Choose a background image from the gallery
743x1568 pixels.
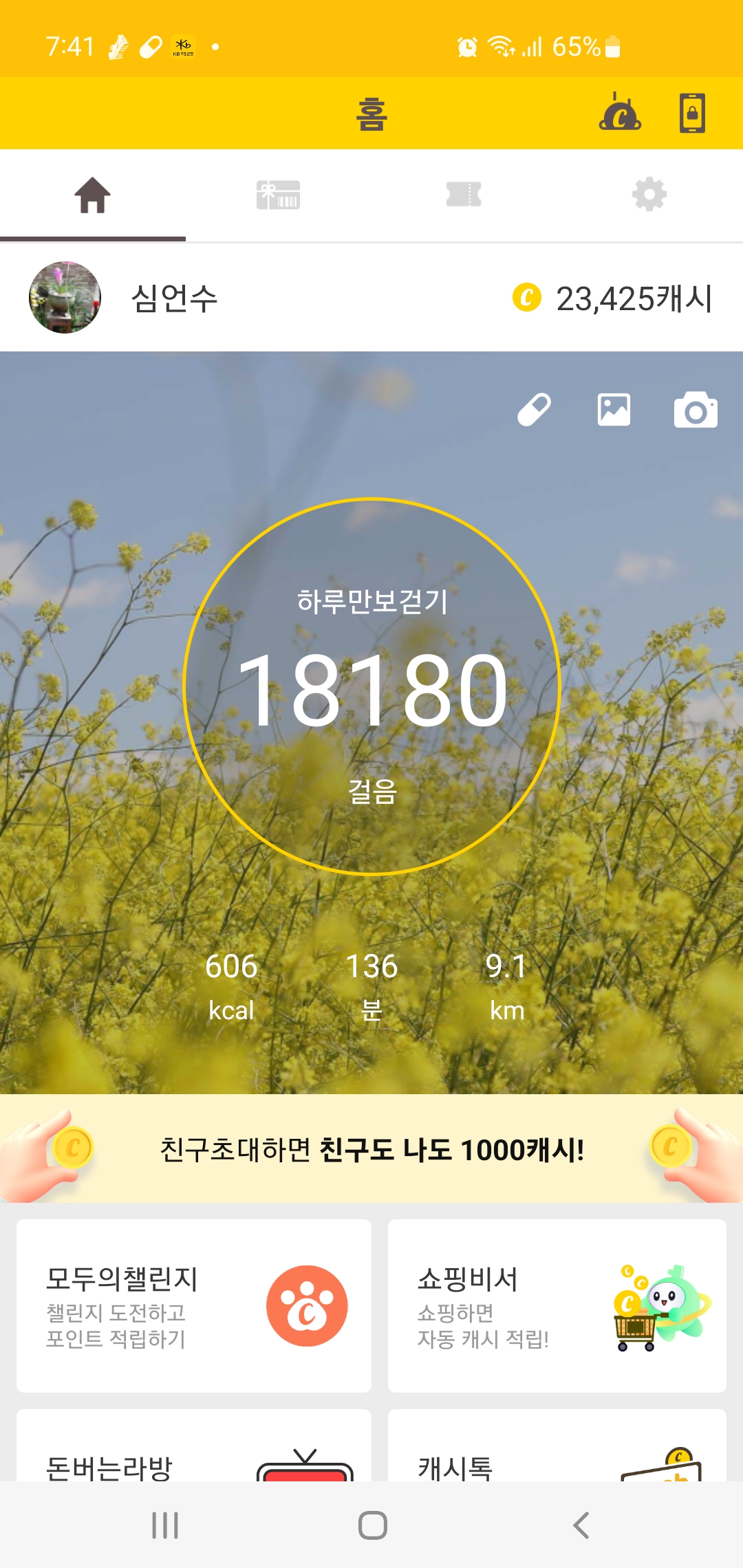614,410
